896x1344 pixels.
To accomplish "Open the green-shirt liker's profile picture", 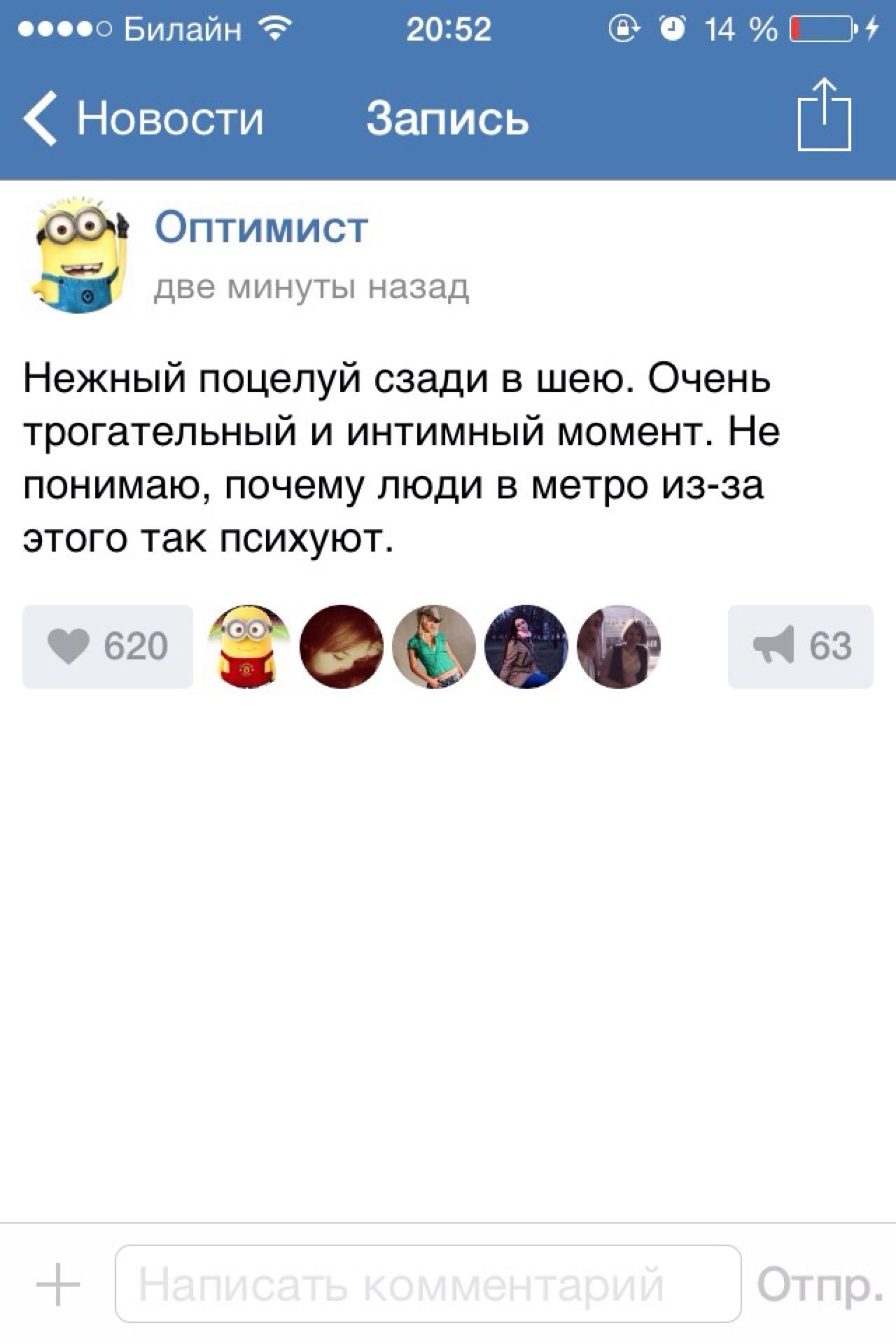I will tap(434, 645).
